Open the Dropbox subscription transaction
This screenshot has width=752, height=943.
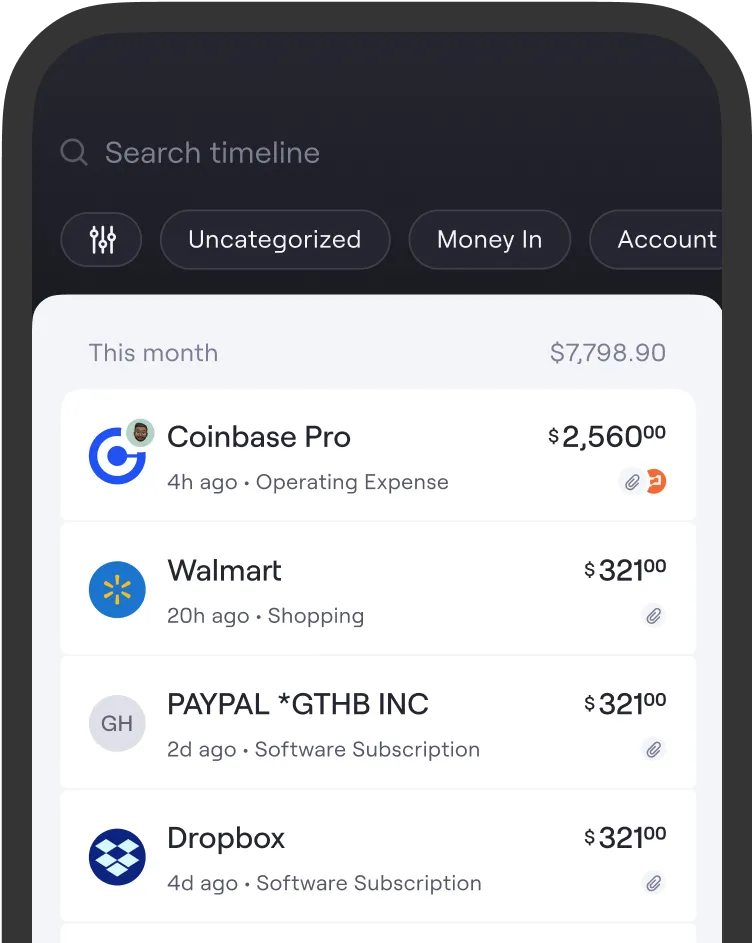[x=378, y=857]
